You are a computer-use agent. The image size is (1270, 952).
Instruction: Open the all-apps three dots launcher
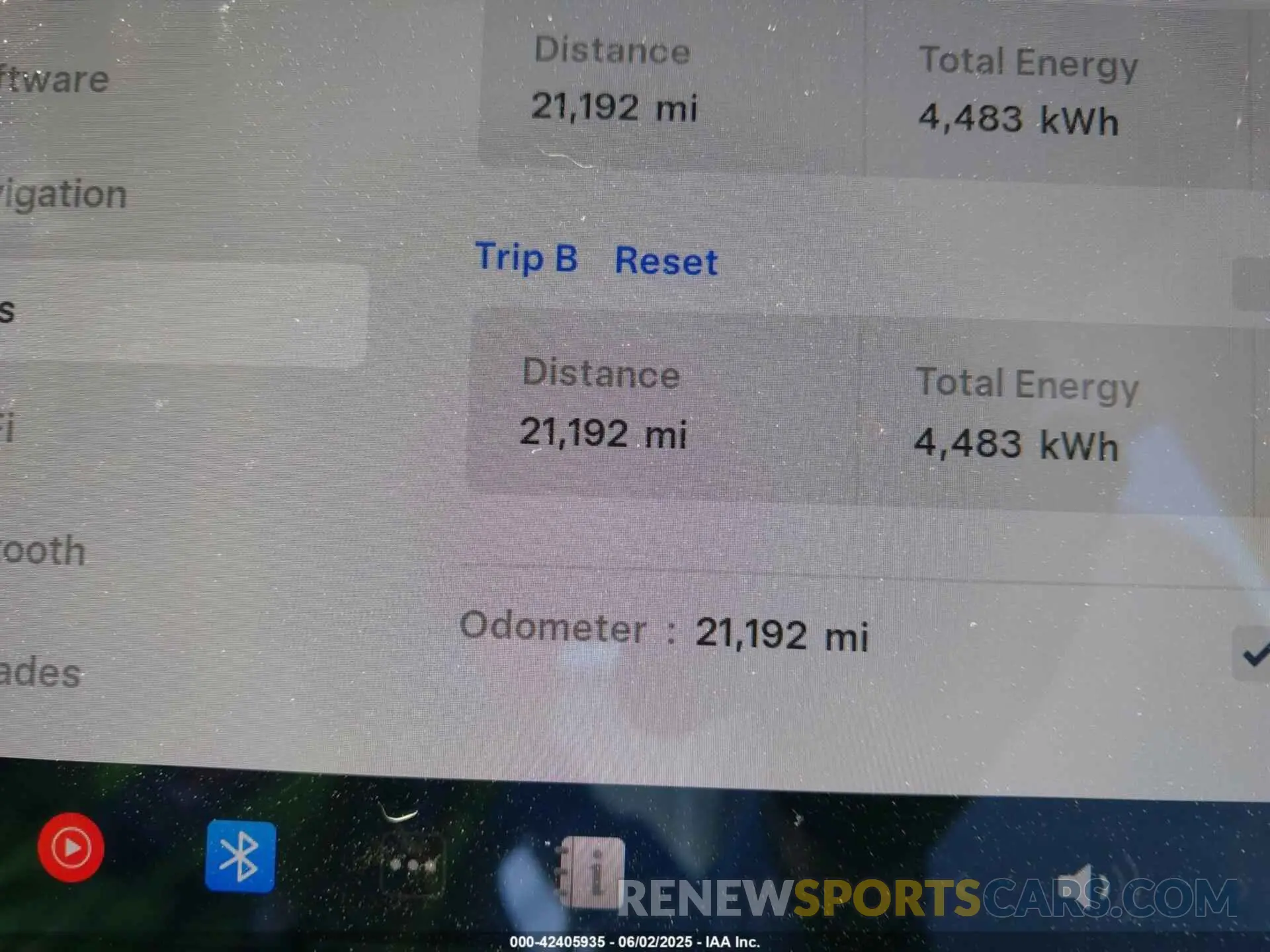click(412, 863)
